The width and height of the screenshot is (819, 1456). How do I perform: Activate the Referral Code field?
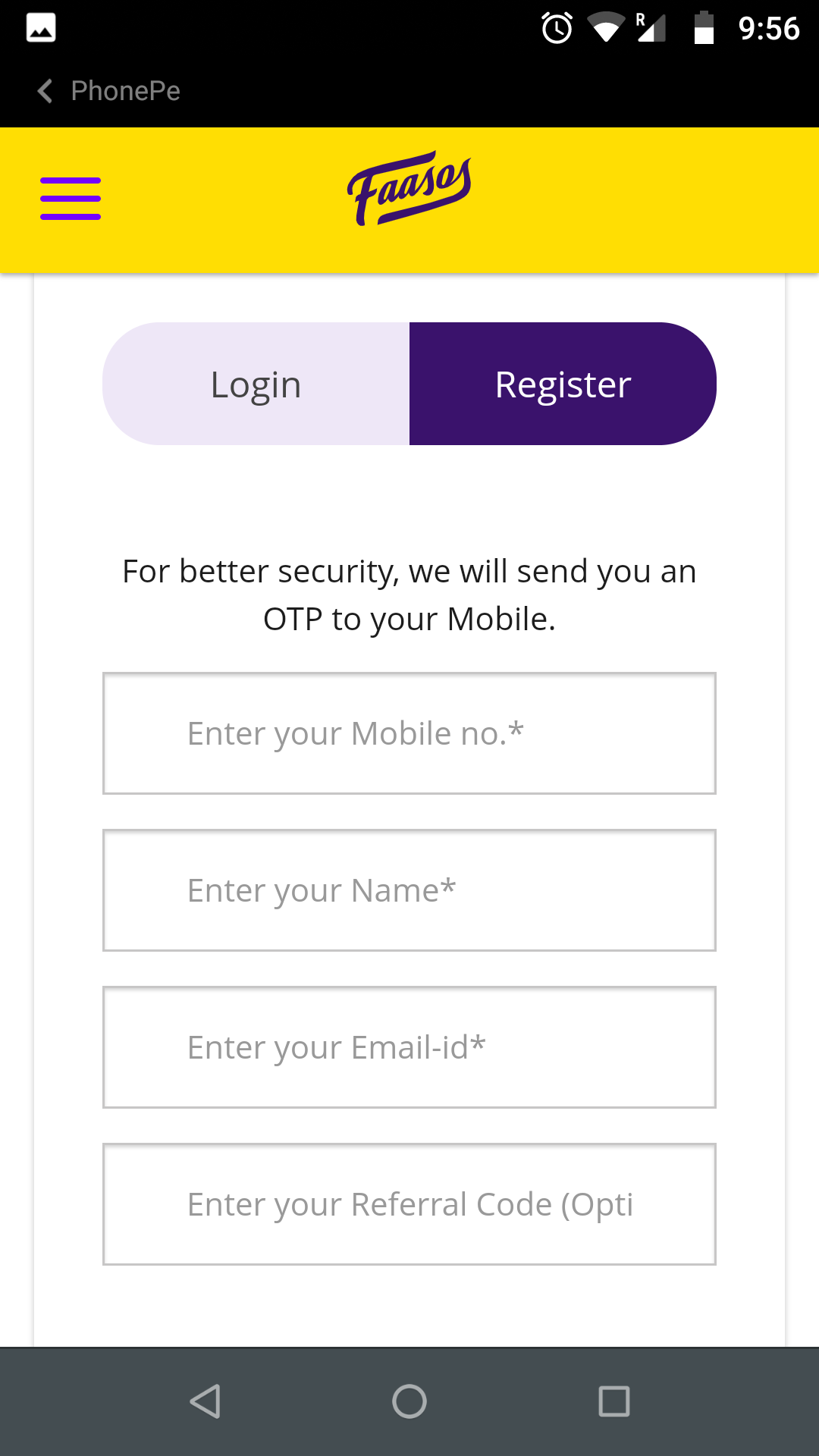tap(409, 1204)
